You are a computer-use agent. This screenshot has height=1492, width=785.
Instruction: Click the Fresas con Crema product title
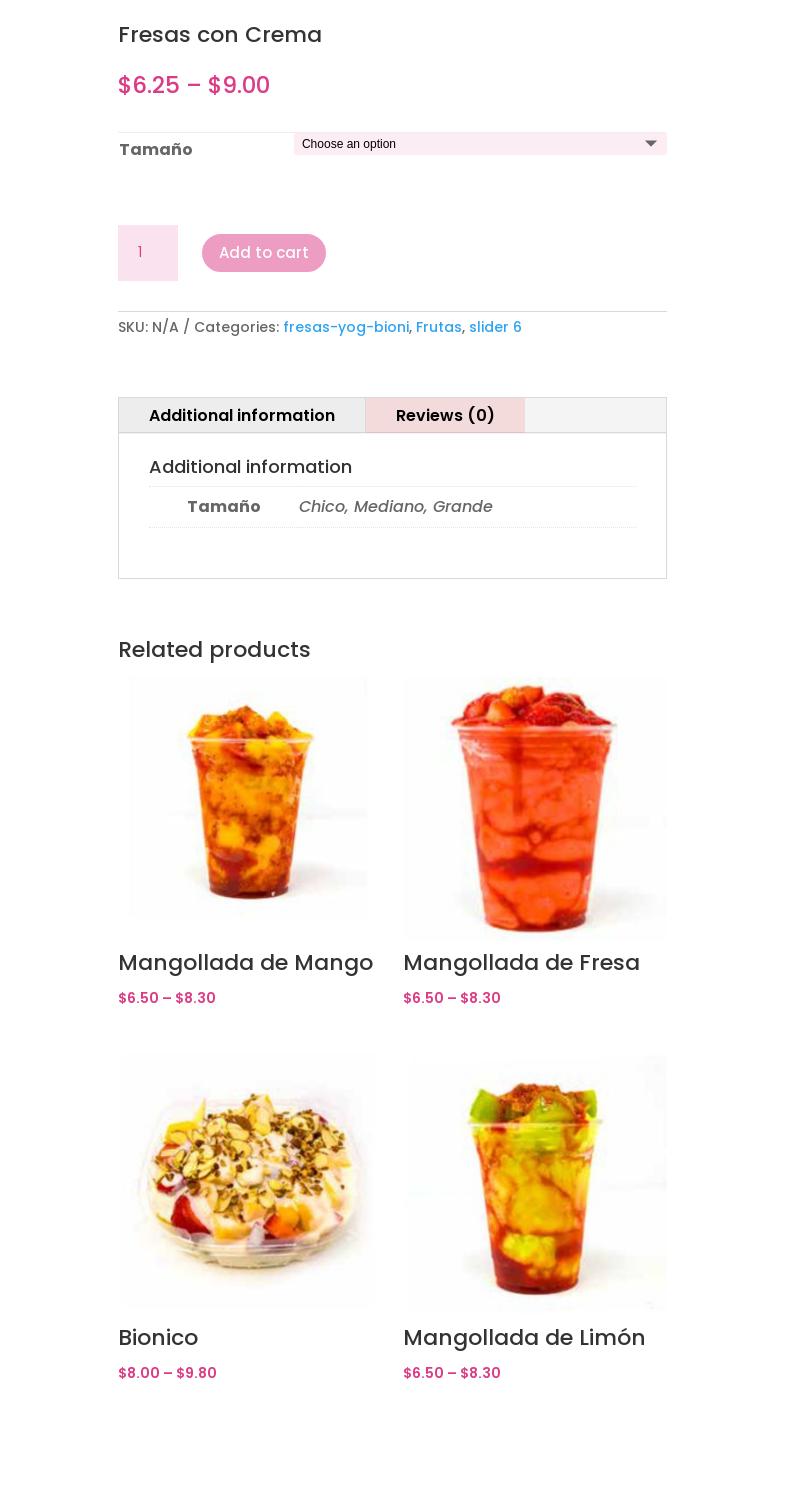click(220, 34)
